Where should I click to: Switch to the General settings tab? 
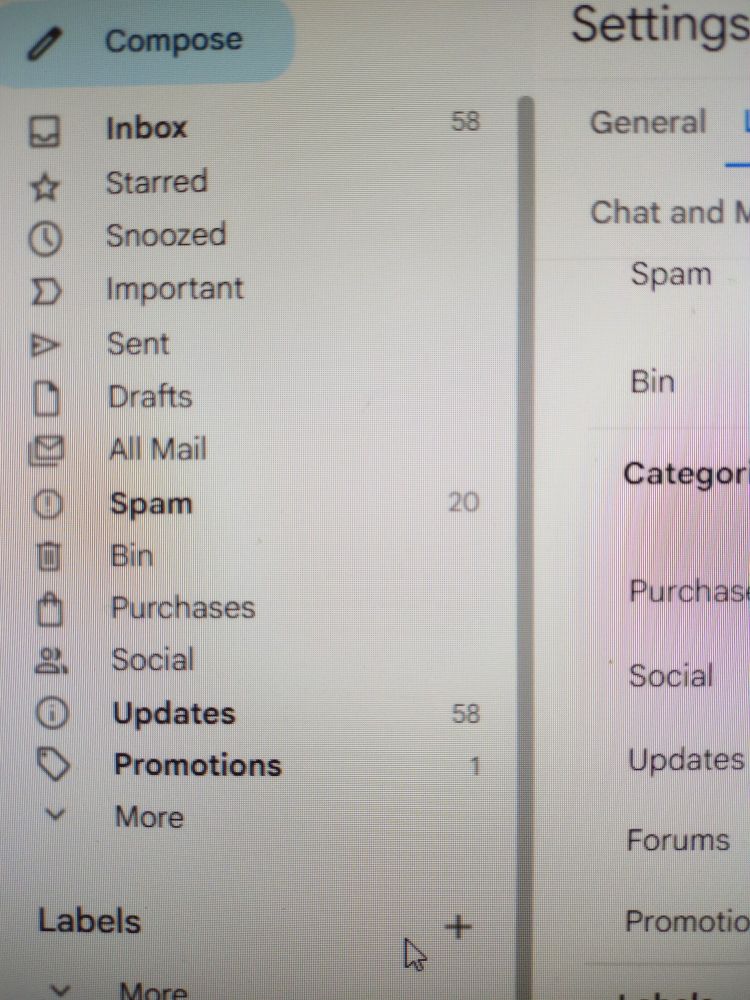pyautogui.click(x=648, y=122)
